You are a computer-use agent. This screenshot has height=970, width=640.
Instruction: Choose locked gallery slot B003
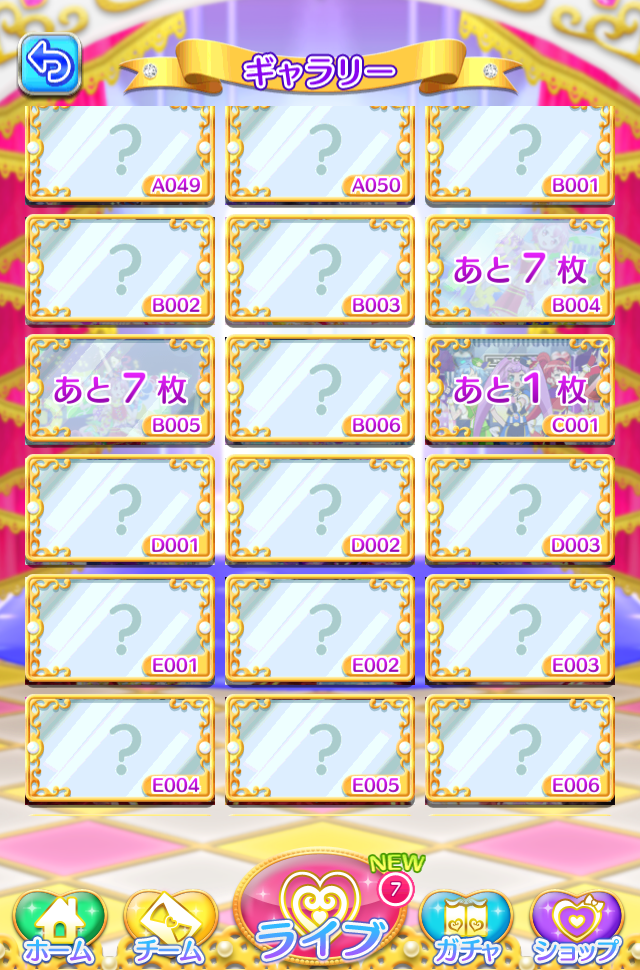click(x=320, y=270)
